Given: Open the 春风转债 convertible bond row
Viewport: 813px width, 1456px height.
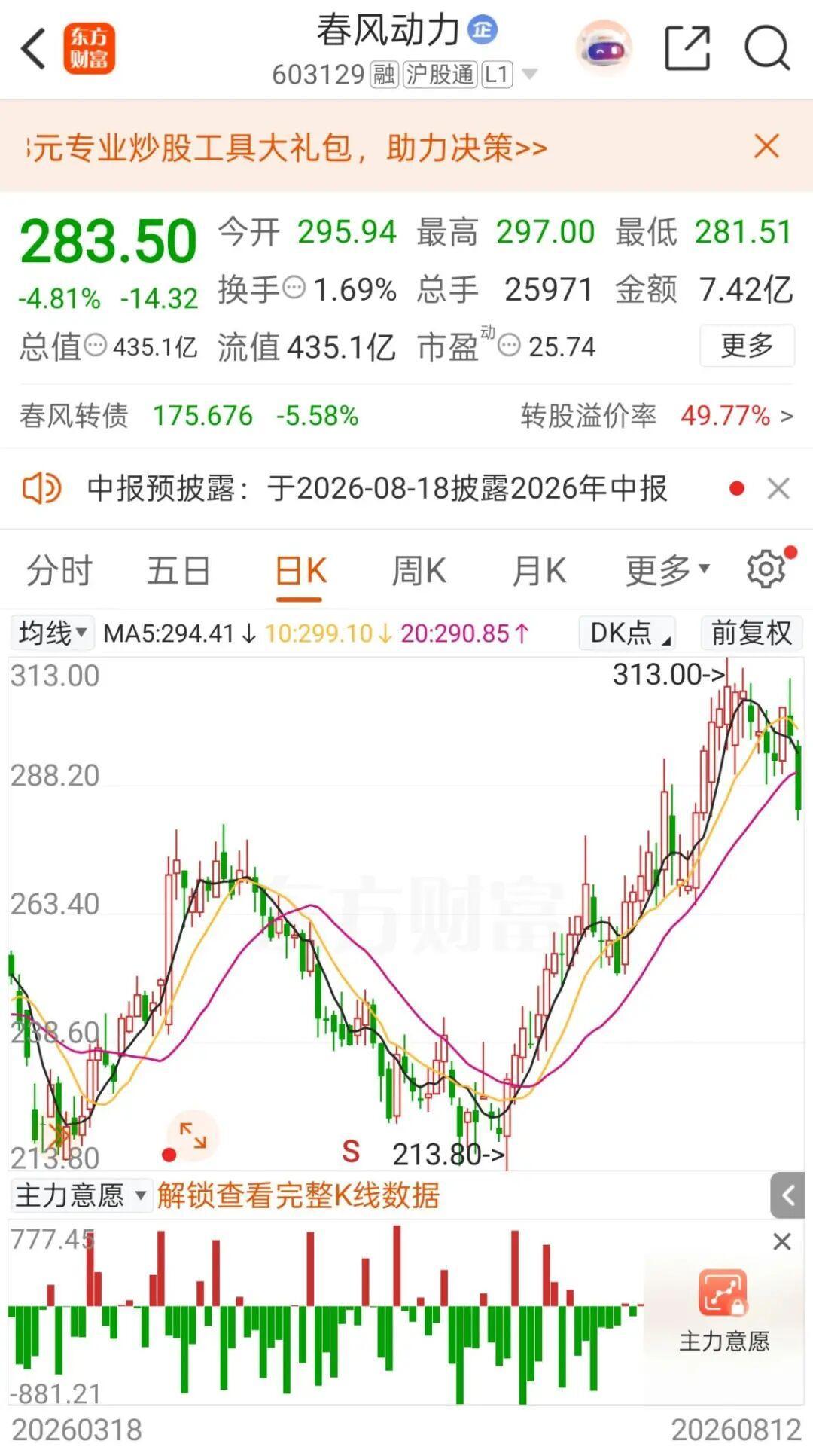Looking at the screenshot, I should pyautogui.click(x=406, y=416).
